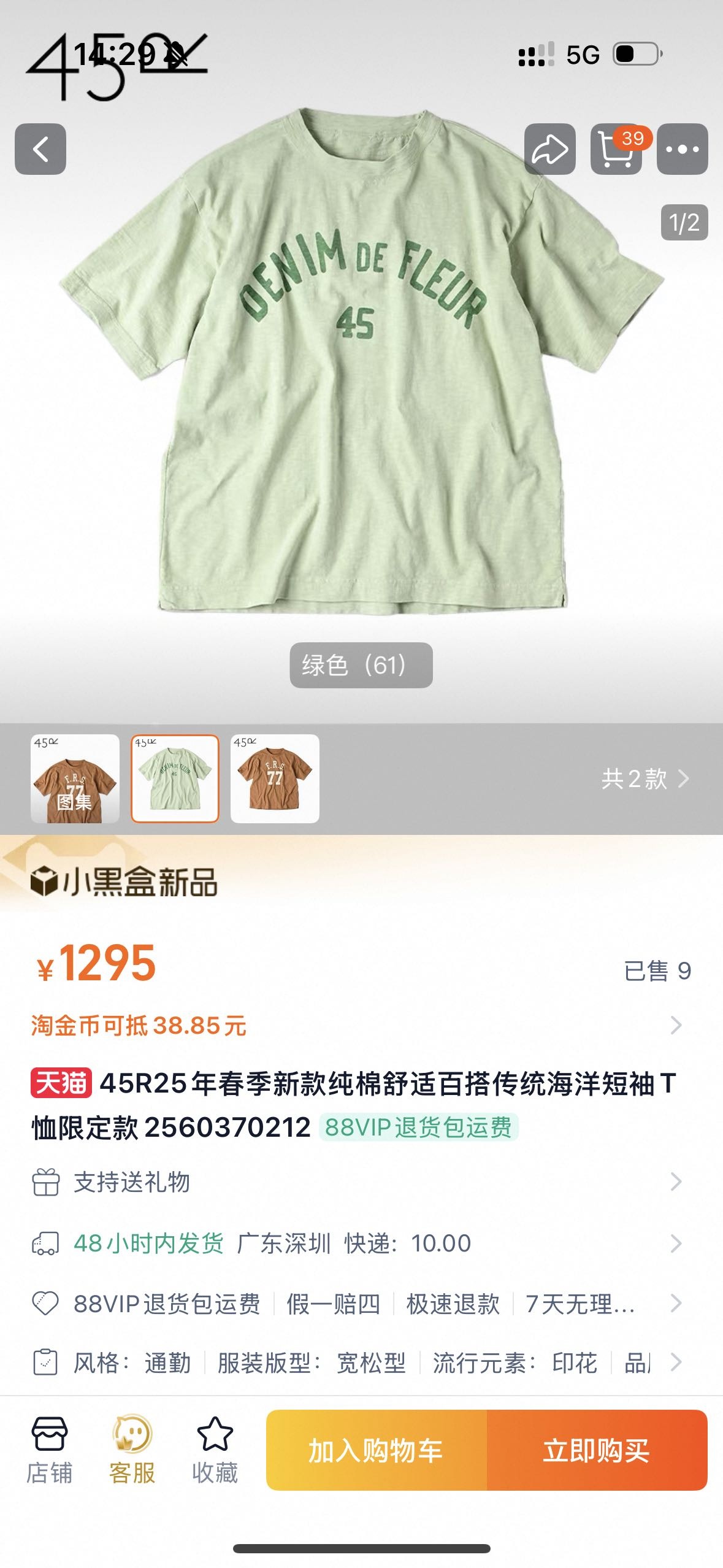Image resolution: width=723 pixels, height=1568 pixels.
Task: Open the shopping cart with 39 items
Action: click(x=616, y=149)
